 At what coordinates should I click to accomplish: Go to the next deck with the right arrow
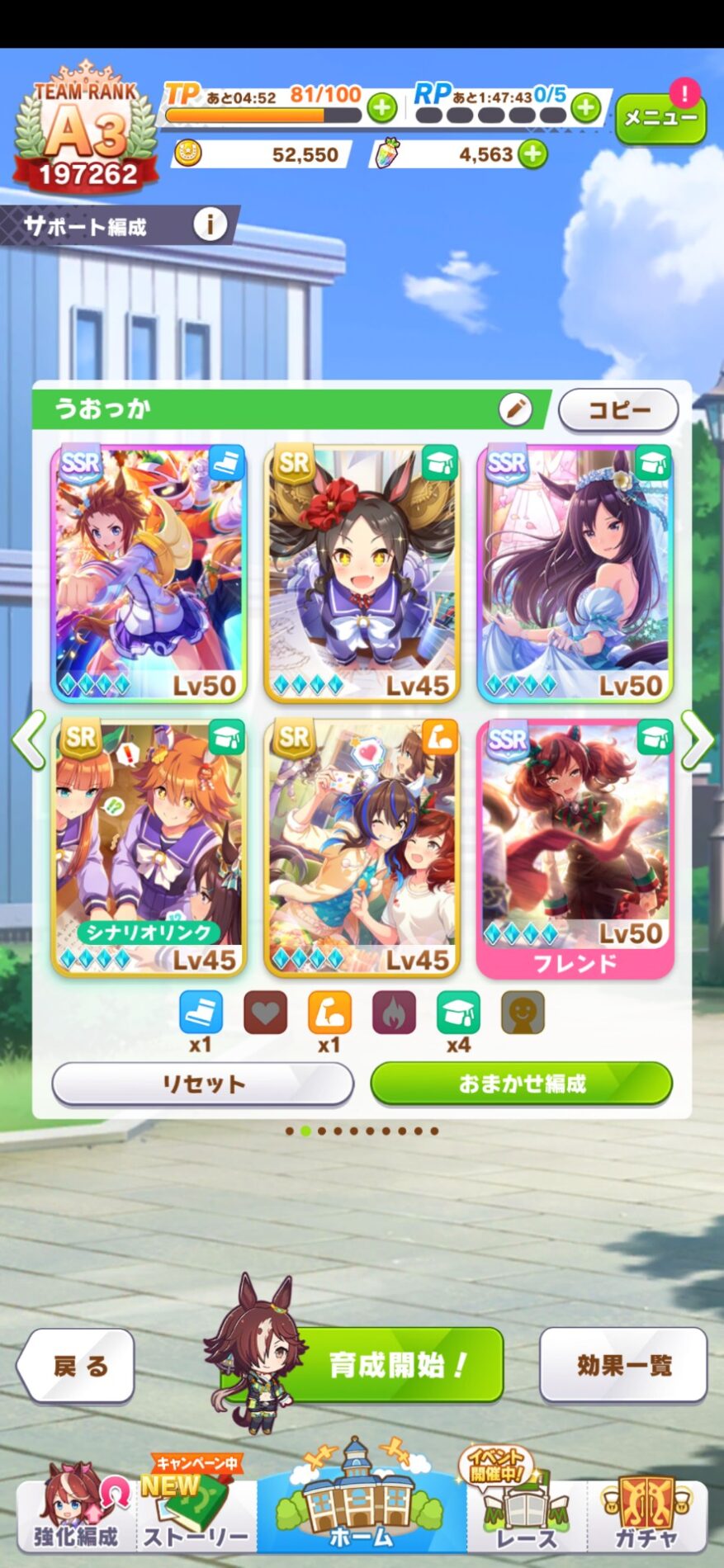(696, 740)
